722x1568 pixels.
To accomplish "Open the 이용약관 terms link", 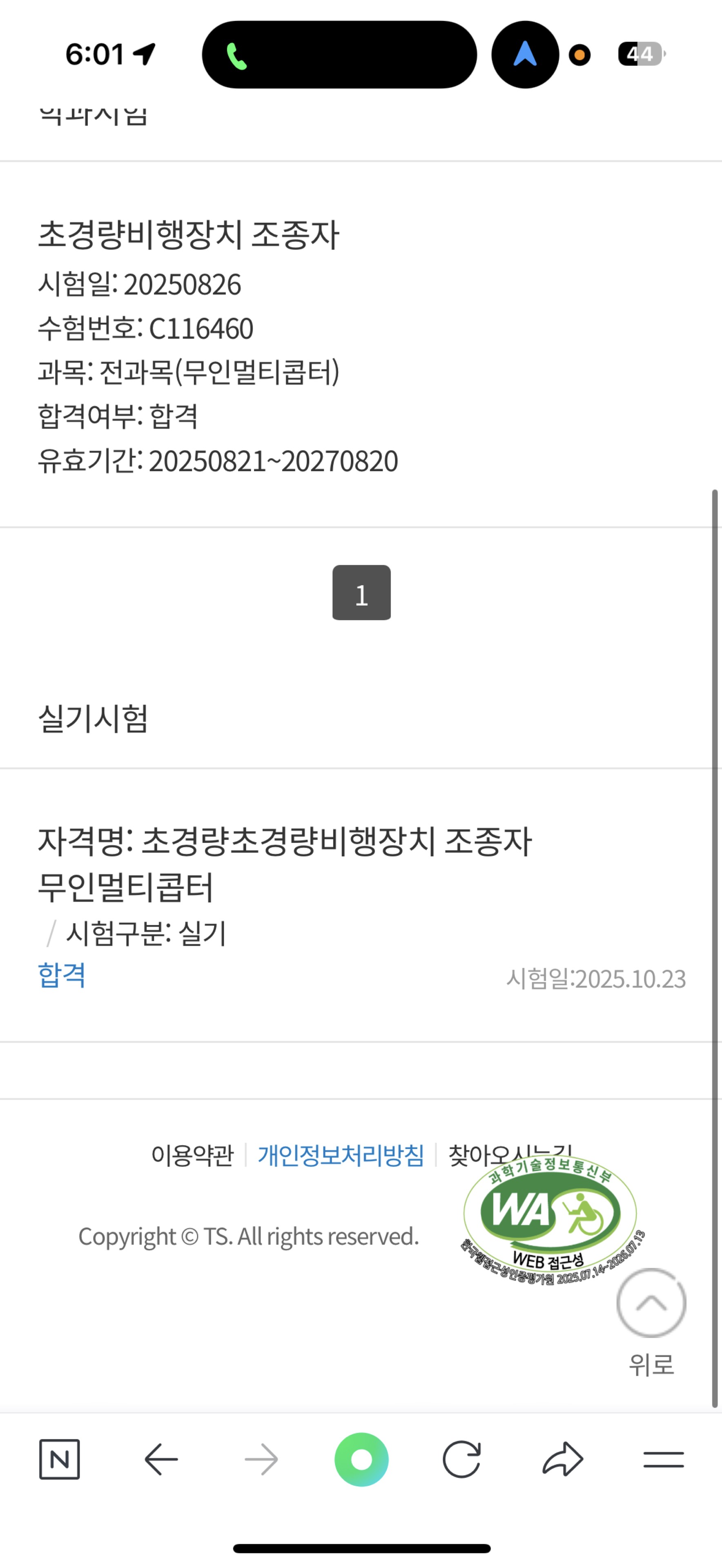I will [192, 1155].
